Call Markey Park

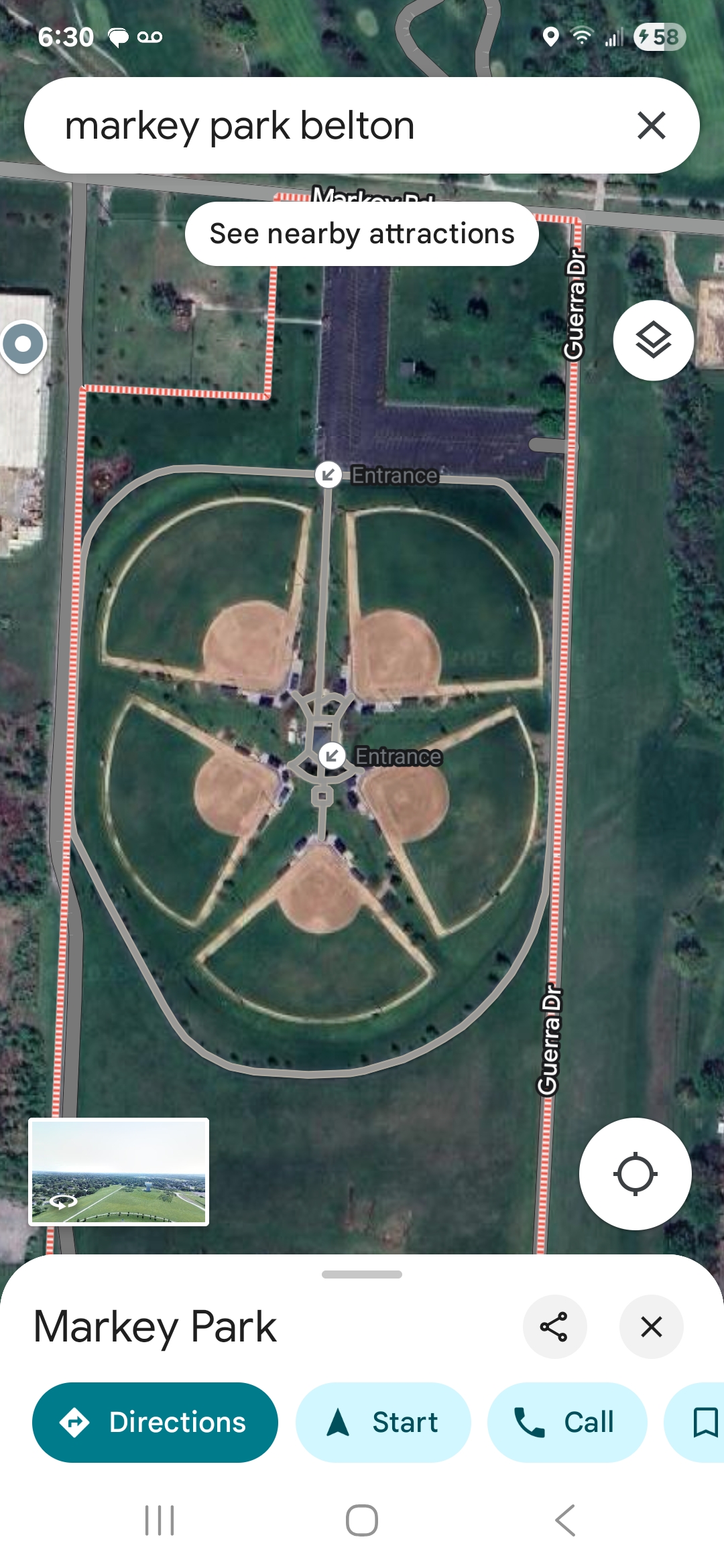pyautogui.click(x=566, y=1422)
